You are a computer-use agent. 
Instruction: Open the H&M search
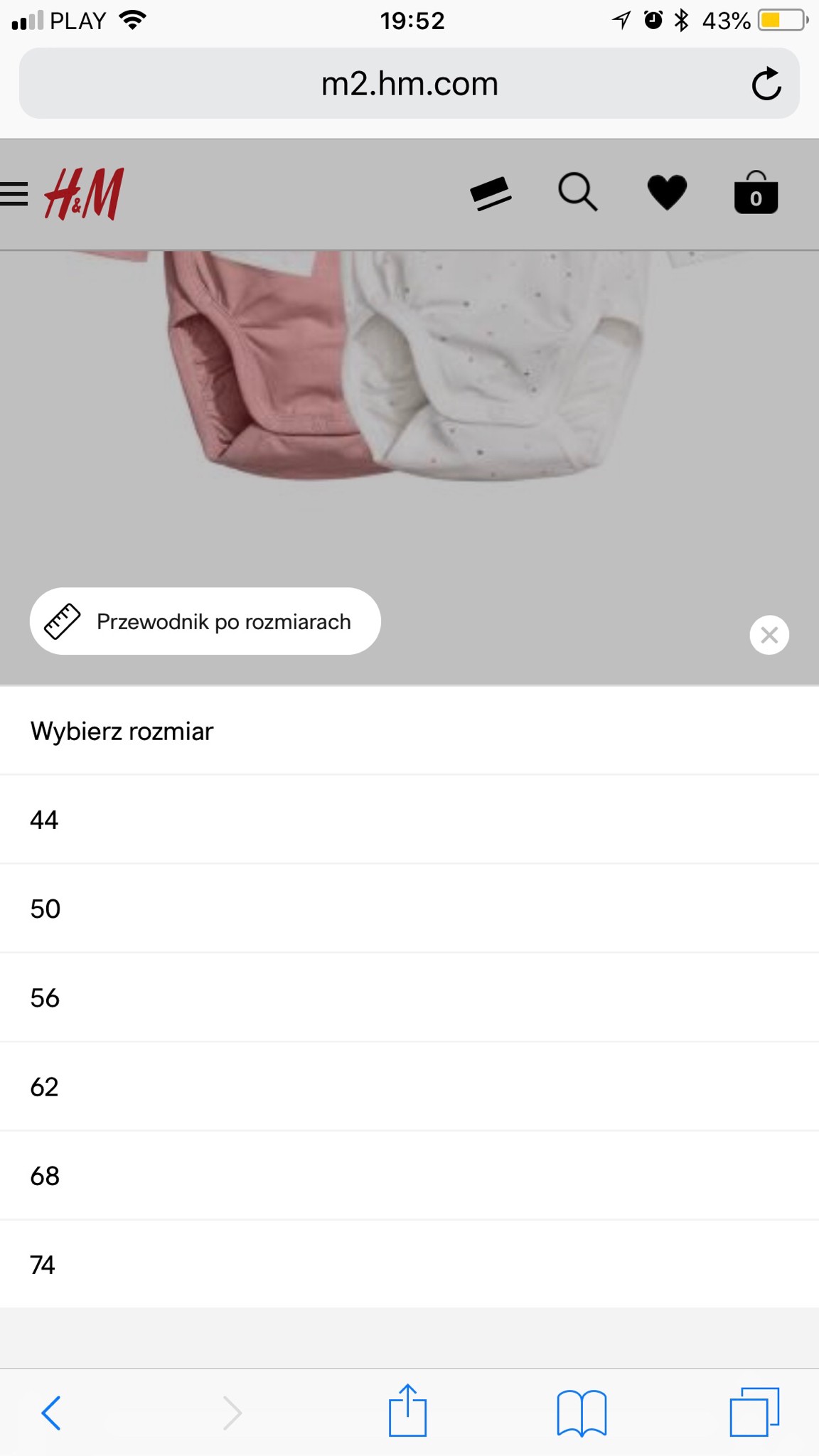[577, 193]
